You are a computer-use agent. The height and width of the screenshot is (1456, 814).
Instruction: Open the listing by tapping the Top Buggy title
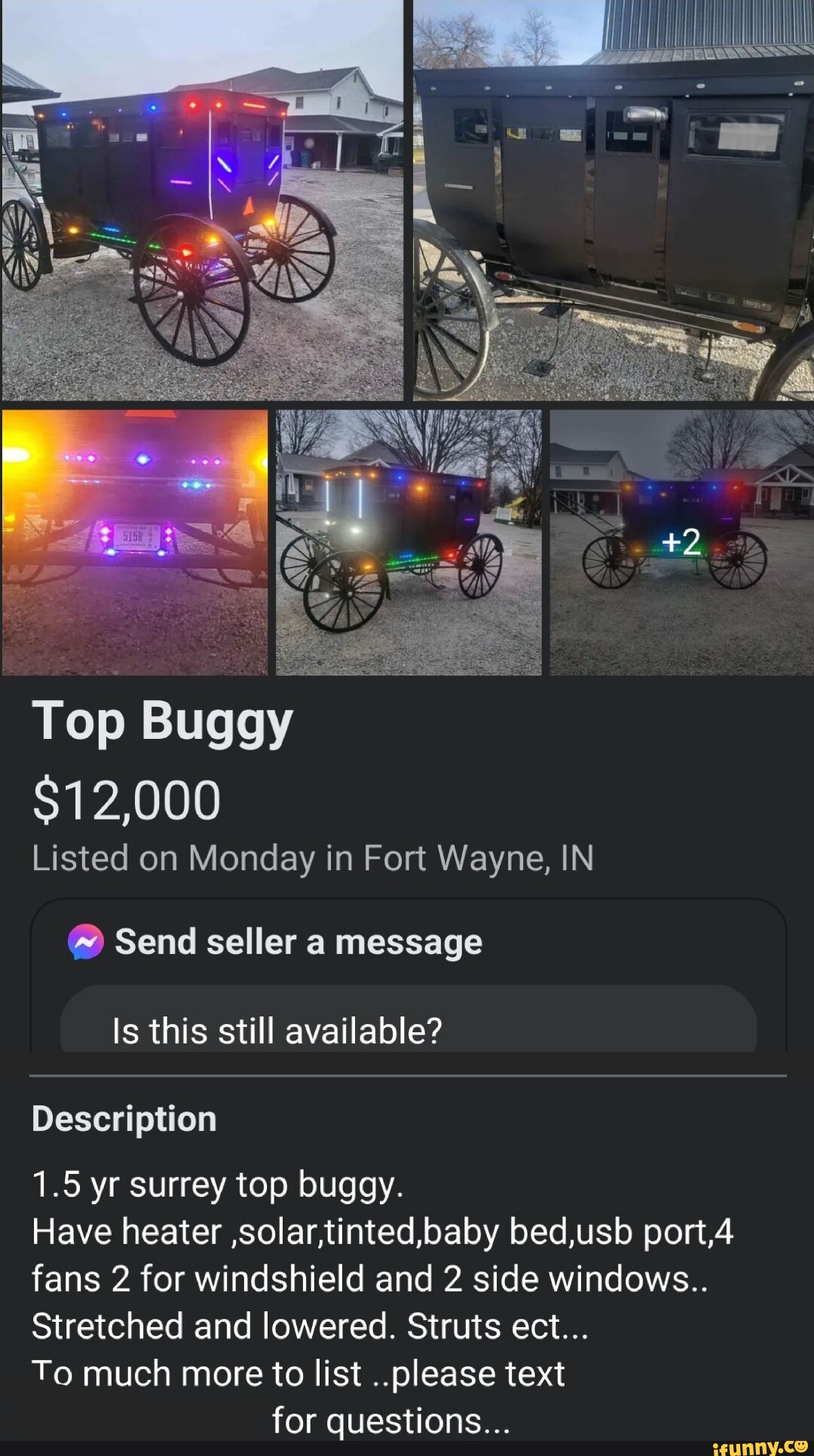point(162,722)
